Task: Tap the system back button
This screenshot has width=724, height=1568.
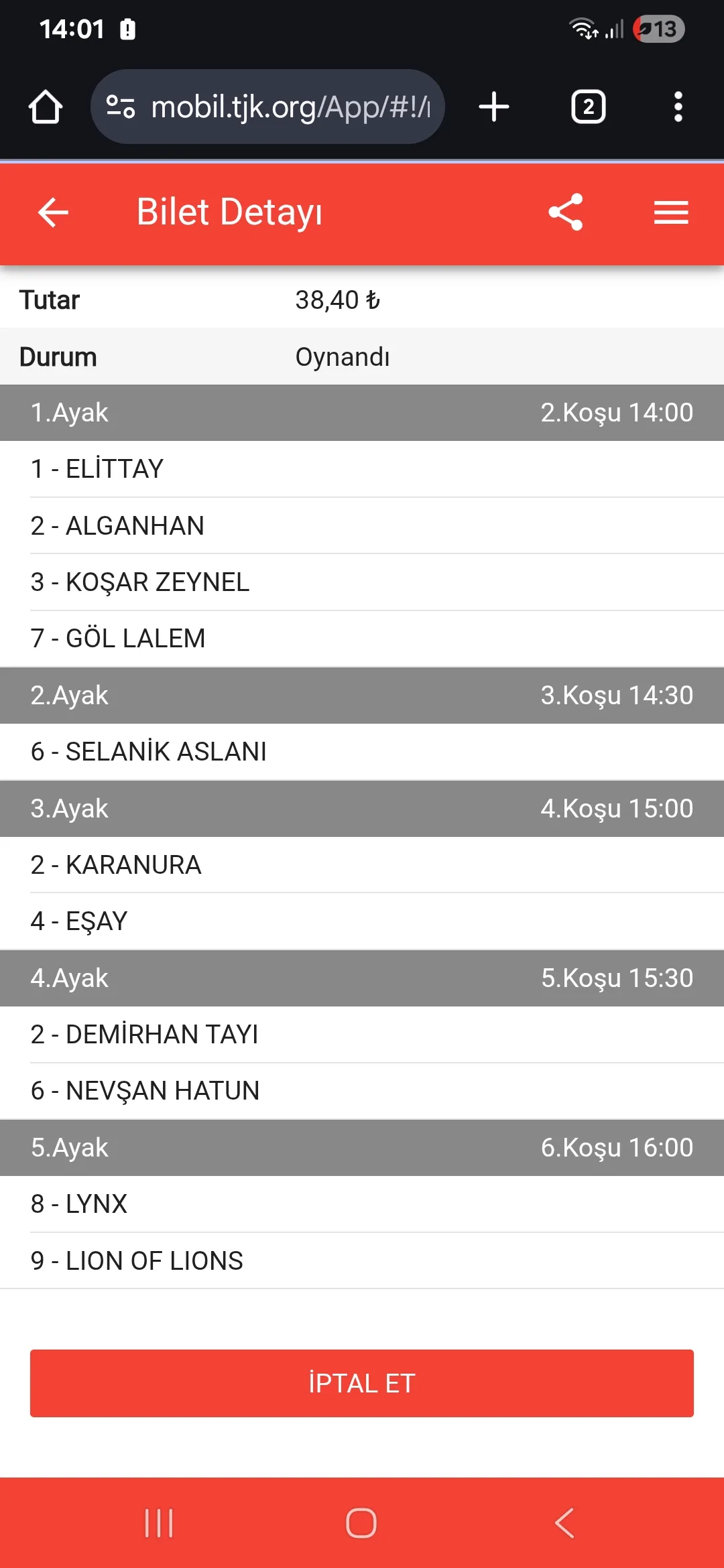Action: pyautogui.click(x=564, y=1523)
